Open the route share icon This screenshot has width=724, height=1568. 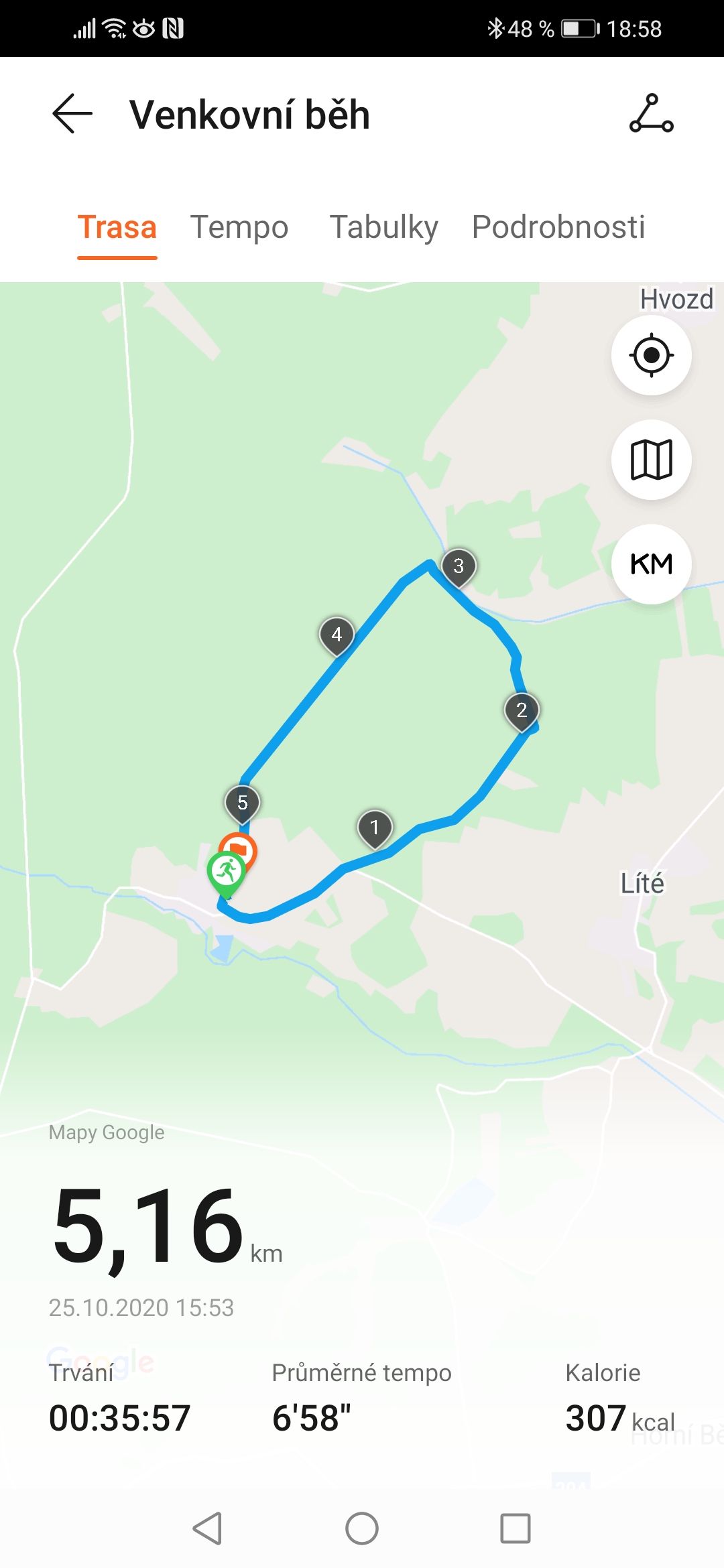651,114
